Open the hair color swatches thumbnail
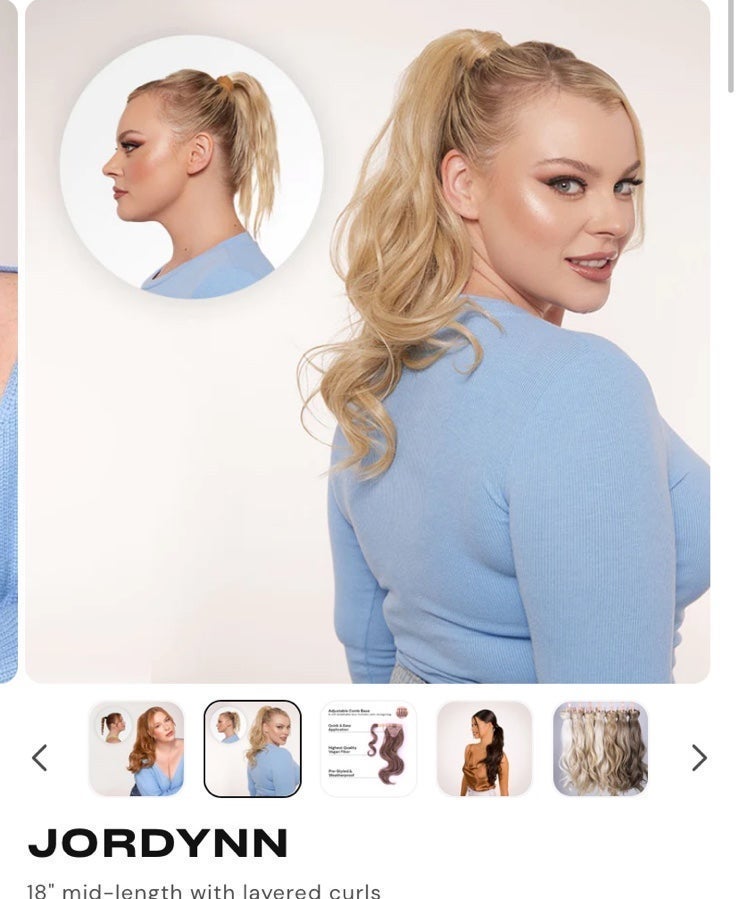 click(600, 749)
